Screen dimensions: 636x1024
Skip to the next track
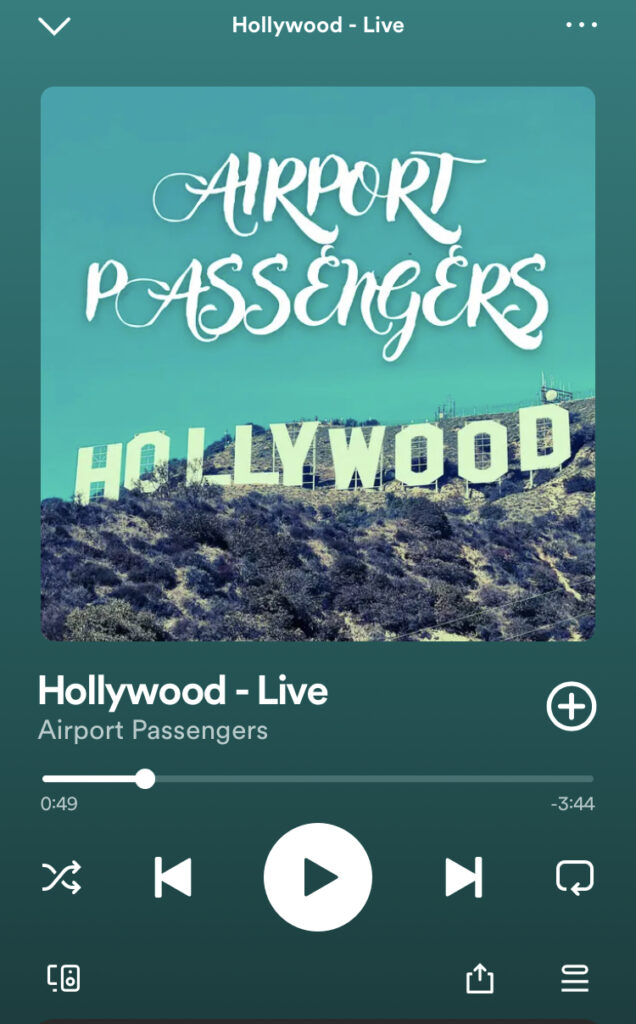coord(463,877)
